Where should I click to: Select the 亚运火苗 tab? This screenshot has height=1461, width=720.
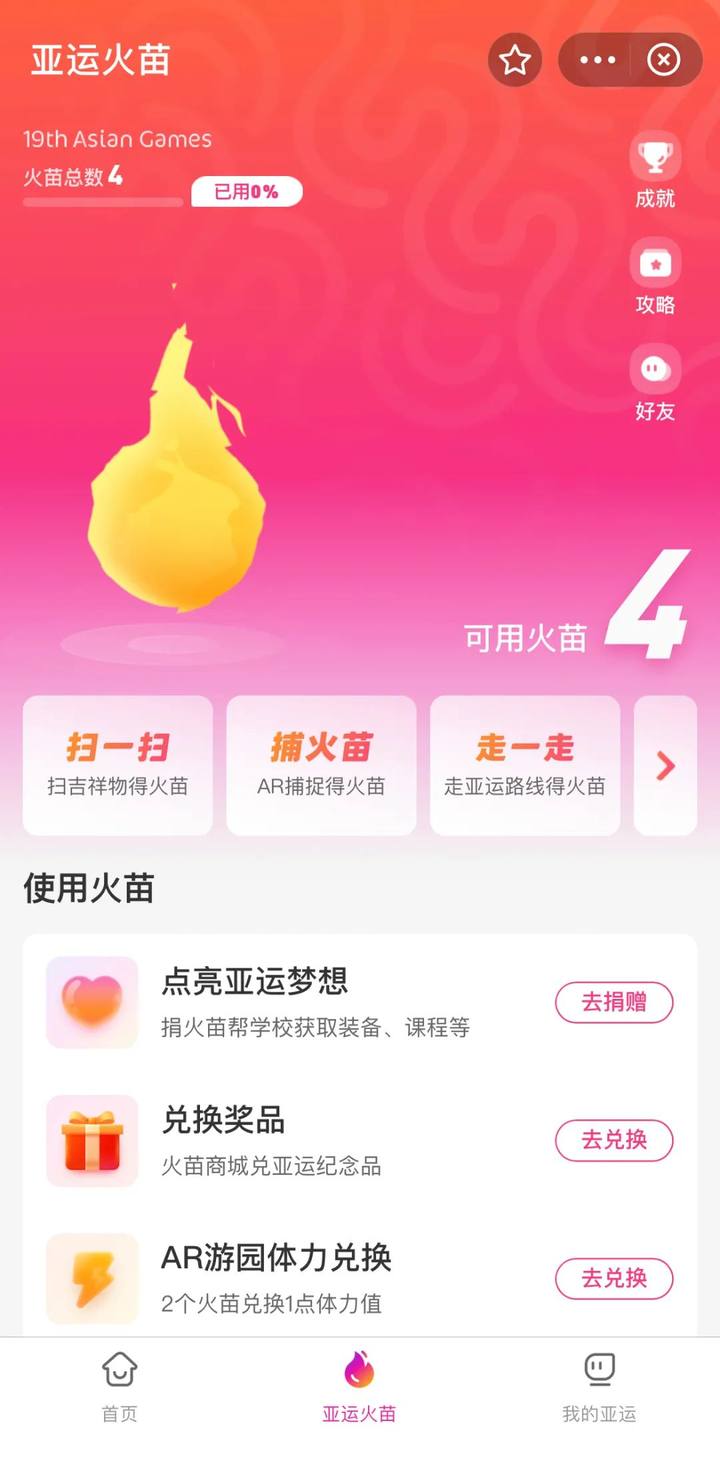point(359,1386)
